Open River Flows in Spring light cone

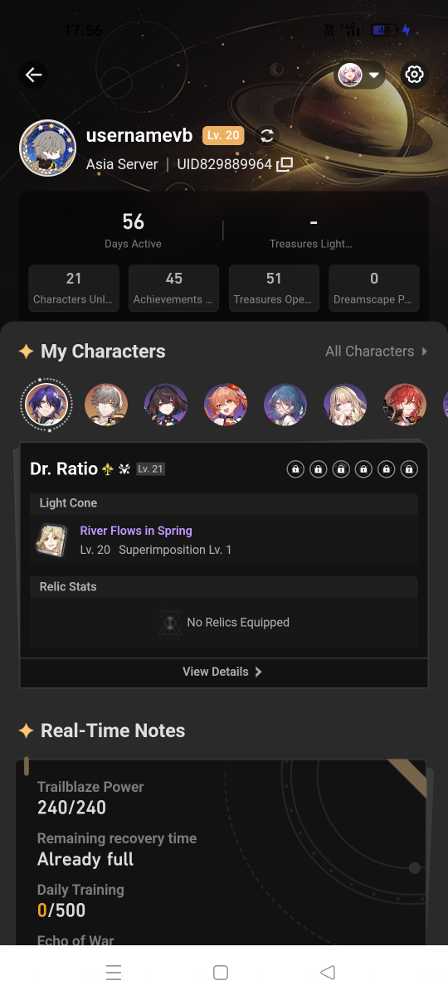point(136,531)
